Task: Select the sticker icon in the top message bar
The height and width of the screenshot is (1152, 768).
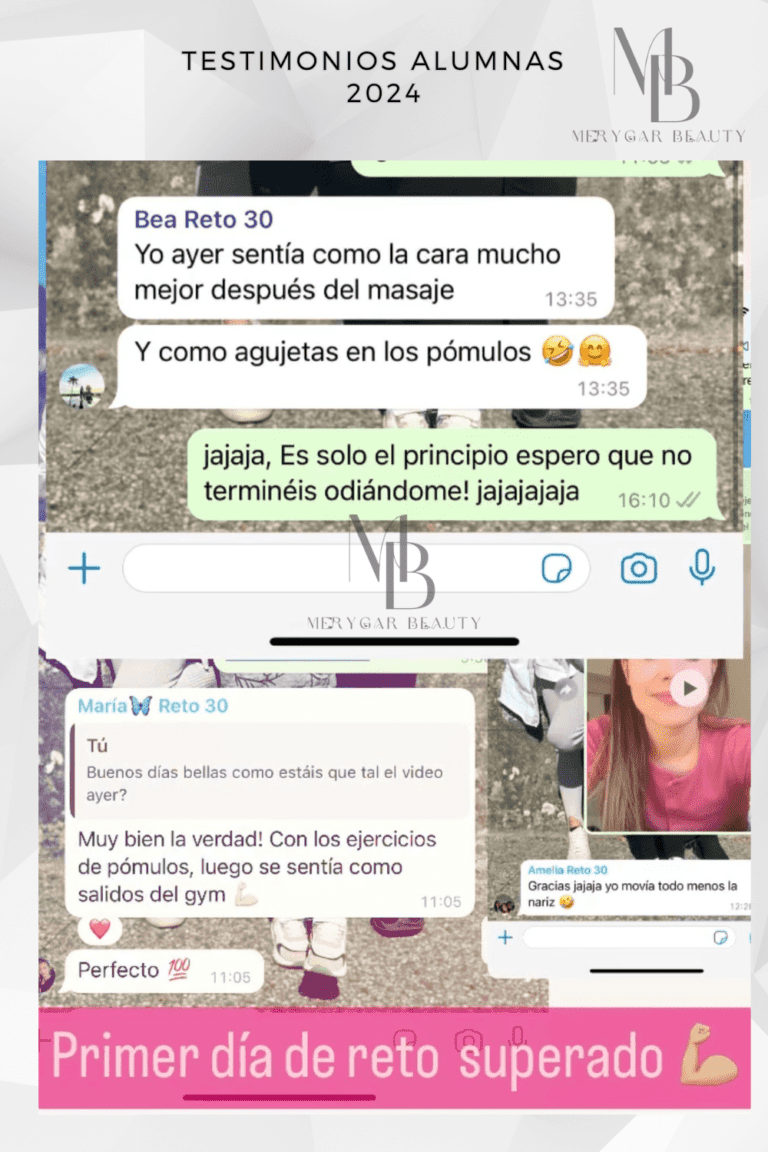Action: coord(558,567)
